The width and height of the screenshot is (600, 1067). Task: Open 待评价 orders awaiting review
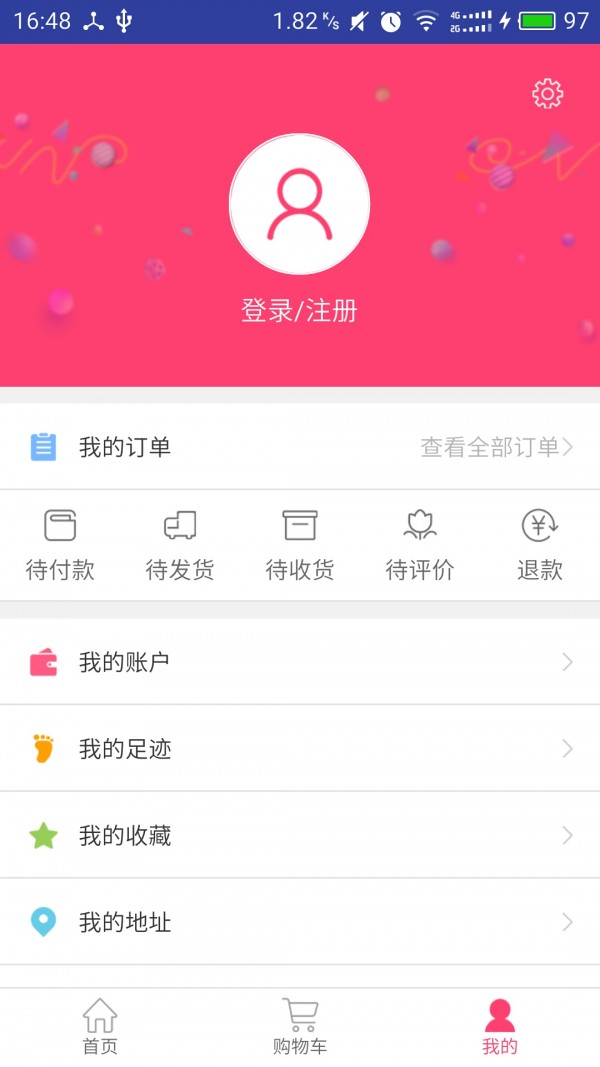pyautogui.click(x=420, y=545)
